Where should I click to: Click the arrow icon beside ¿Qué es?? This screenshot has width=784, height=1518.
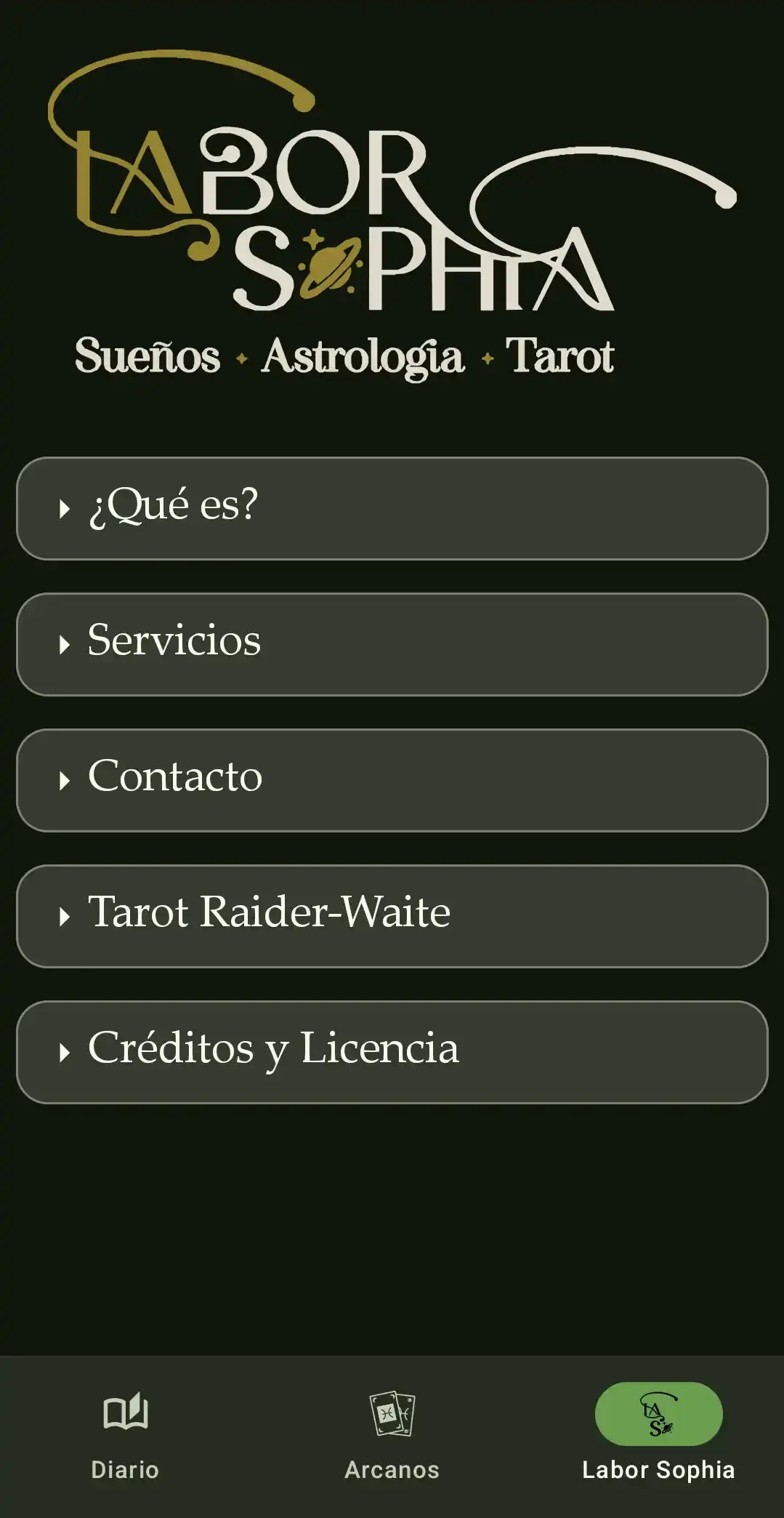pos(65,508)
